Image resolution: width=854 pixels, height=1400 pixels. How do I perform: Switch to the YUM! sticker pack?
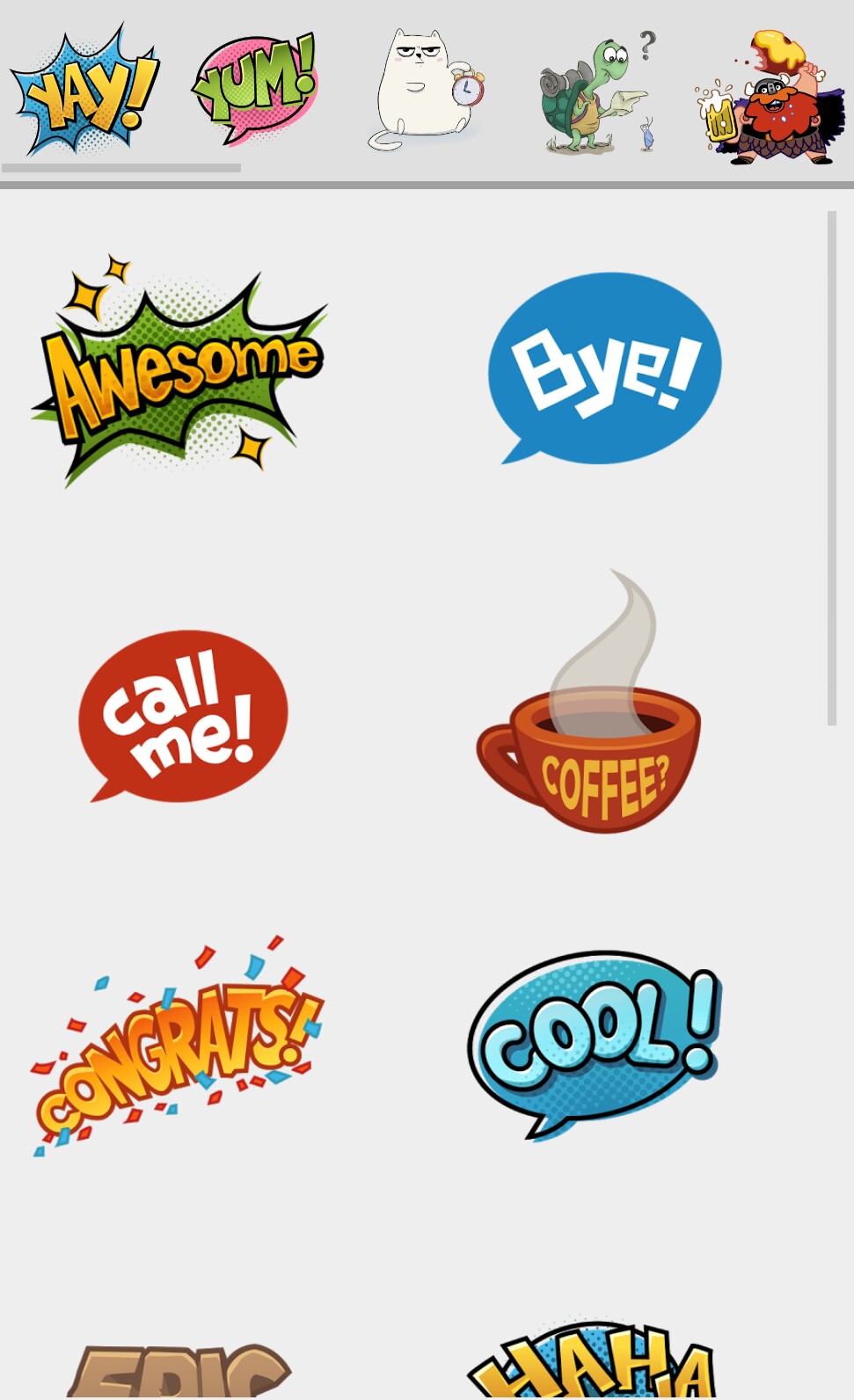(x=255, y=88)
